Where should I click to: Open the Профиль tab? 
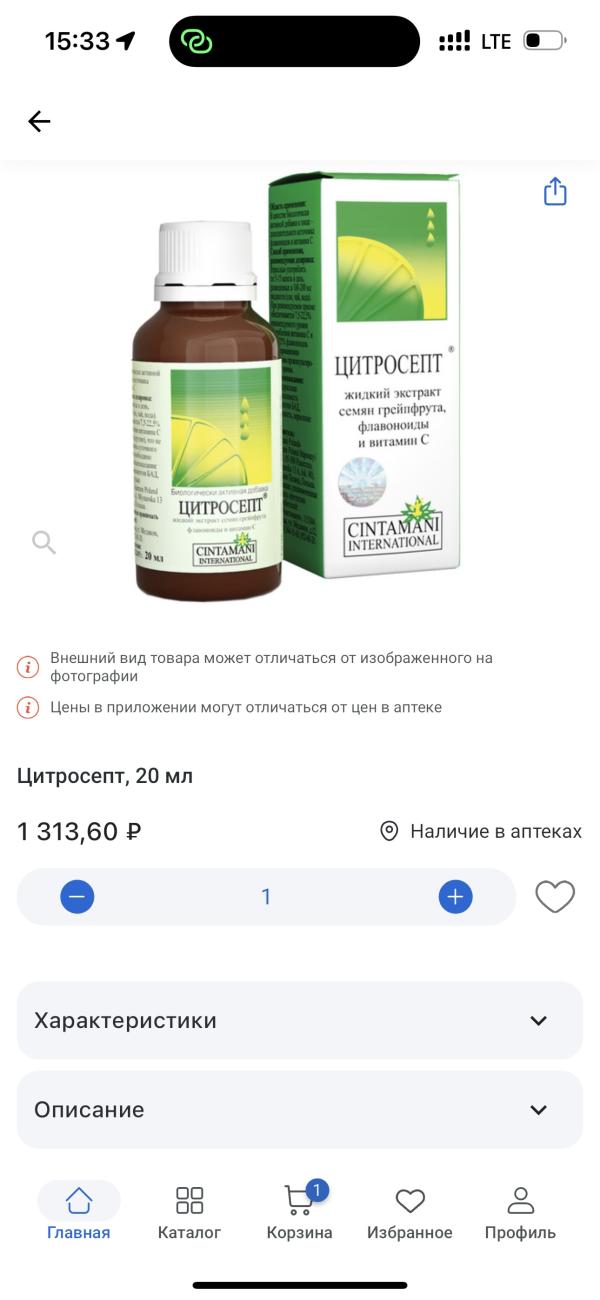tap(520, 1212)
